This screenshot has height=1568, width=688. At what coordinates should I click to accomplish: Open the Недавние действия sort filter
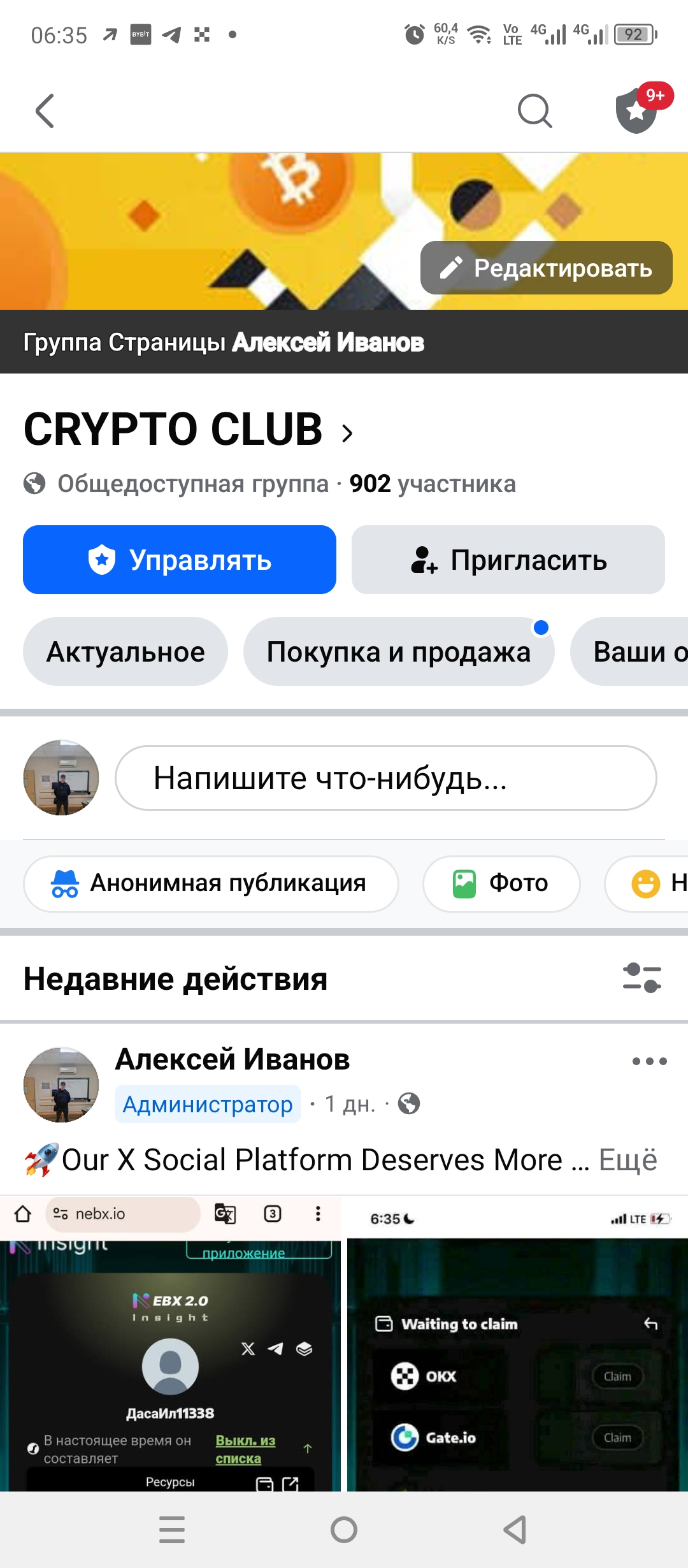(x=642, y=978)
